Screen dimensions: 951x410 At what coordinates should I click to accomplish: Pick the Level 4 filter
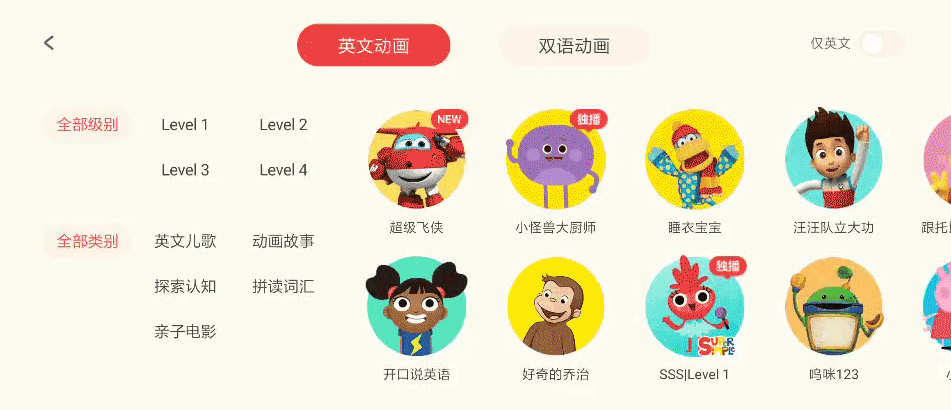point(283,170)
